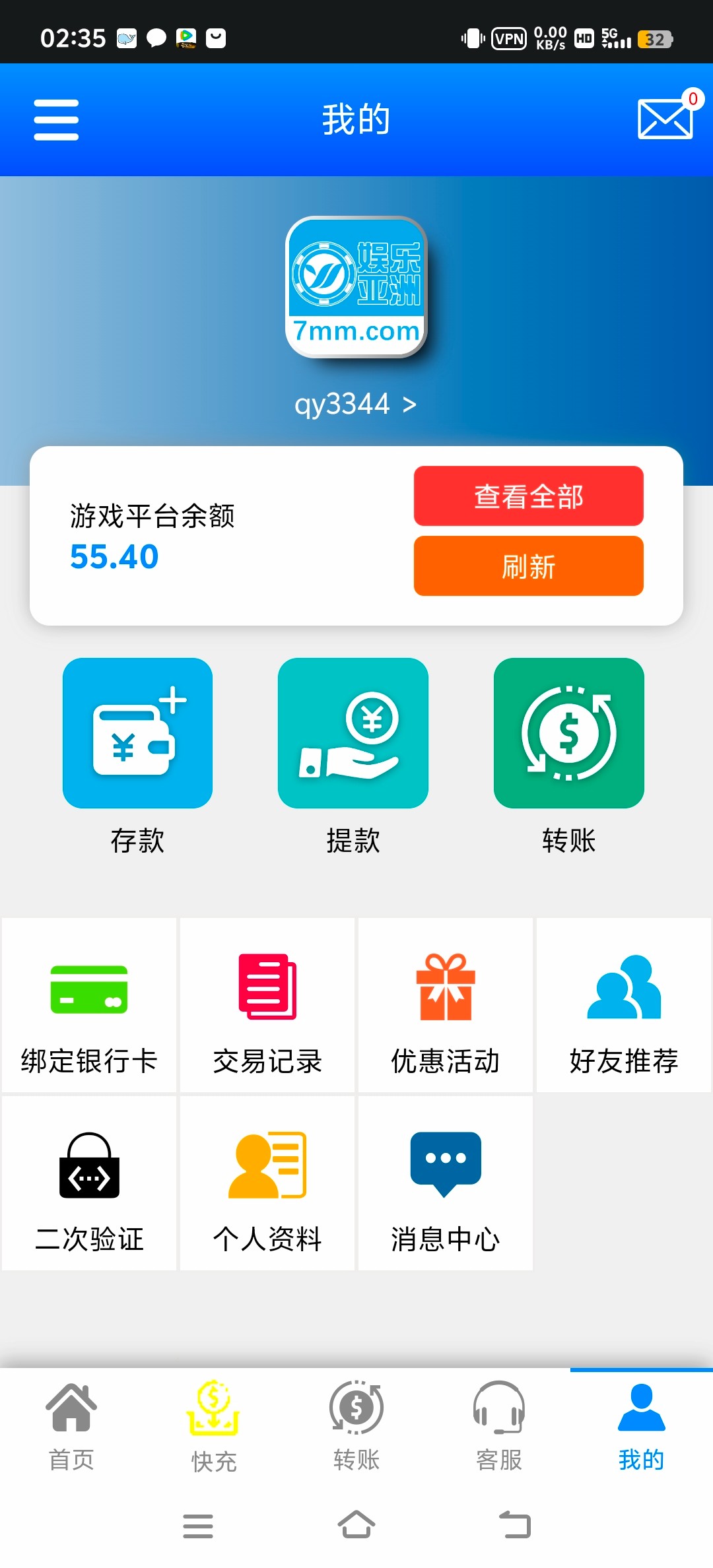Open the hamburger drawer menu
713x1568 pixels.
[56, 120]
